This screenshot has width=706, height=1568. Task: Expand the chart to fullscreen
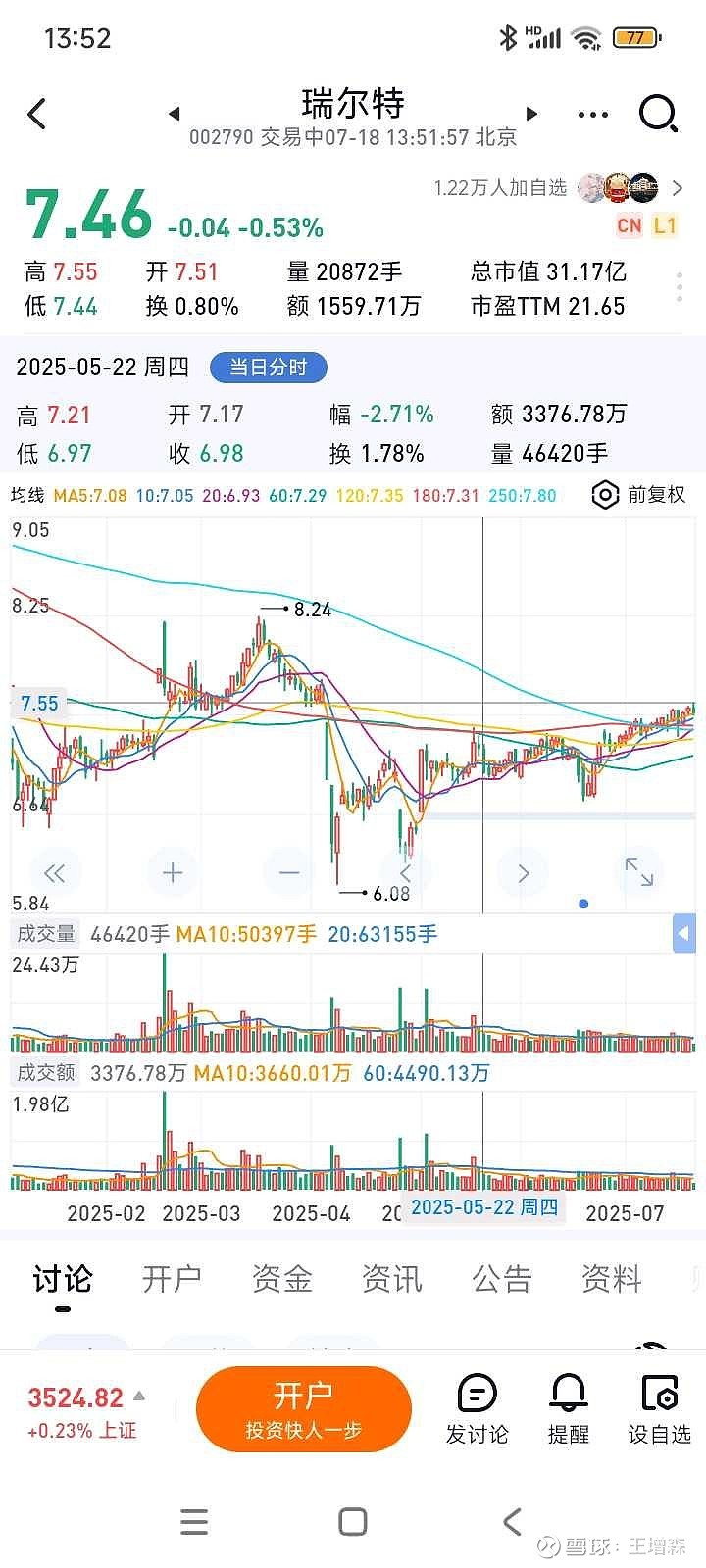tap(639, 872)
